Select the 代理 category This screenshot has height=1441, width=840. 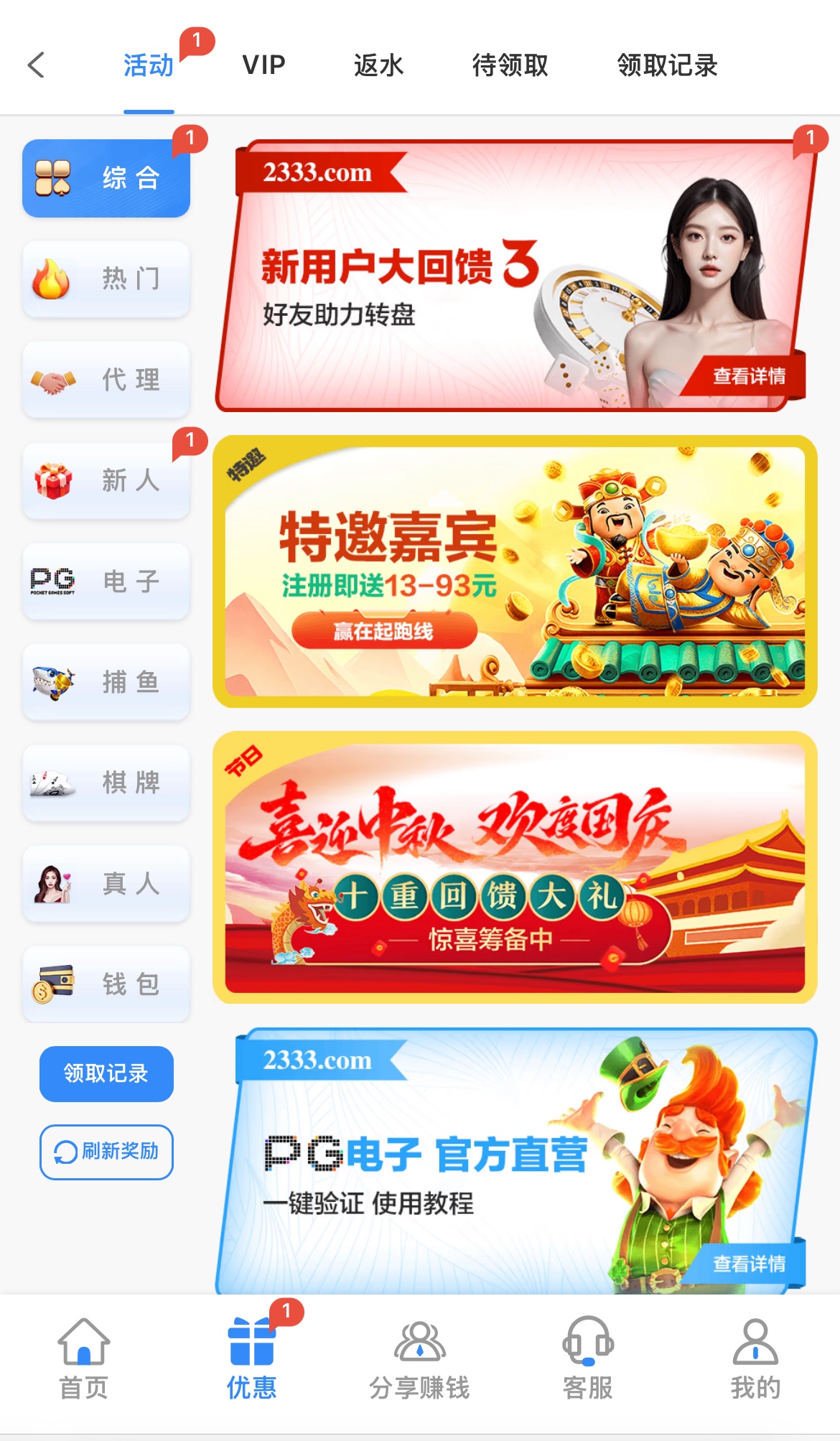[x=106, y=379]
